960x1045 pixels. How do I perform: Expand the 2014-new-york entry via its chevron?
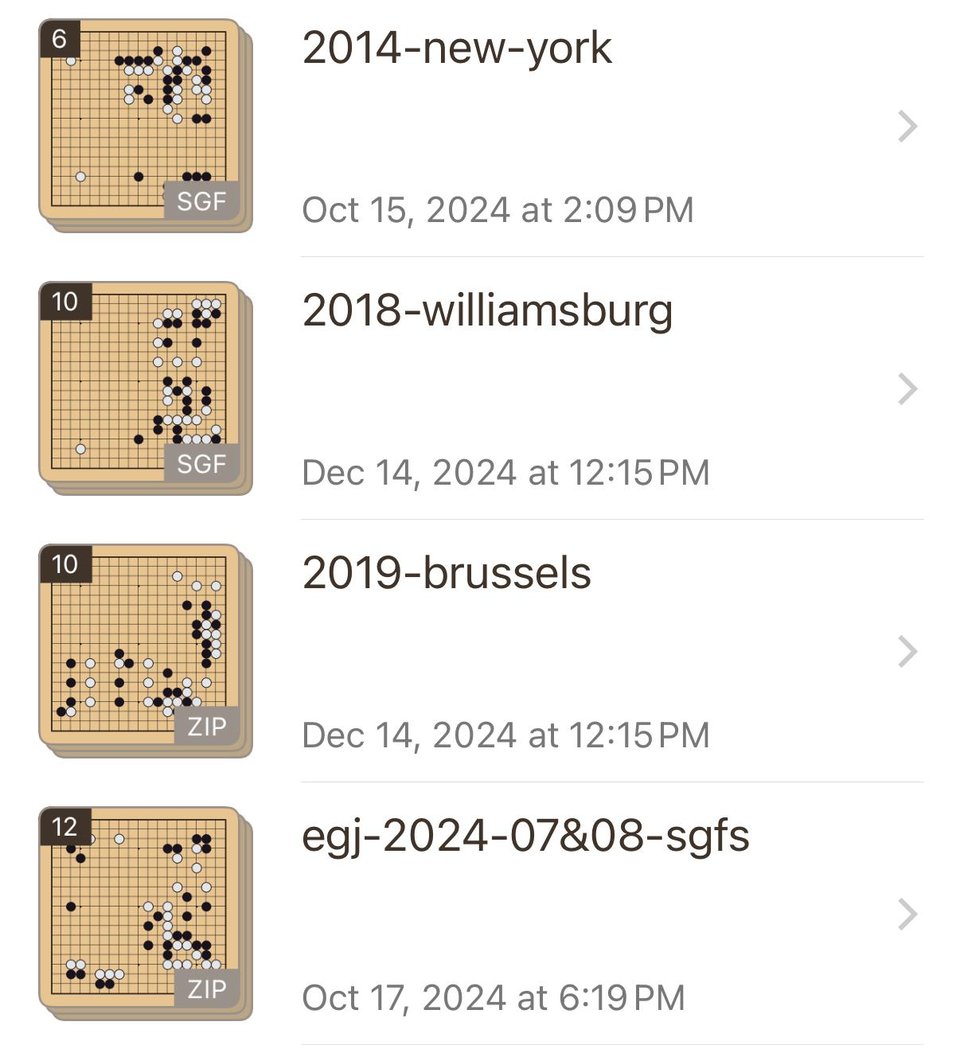pos(906,127)
